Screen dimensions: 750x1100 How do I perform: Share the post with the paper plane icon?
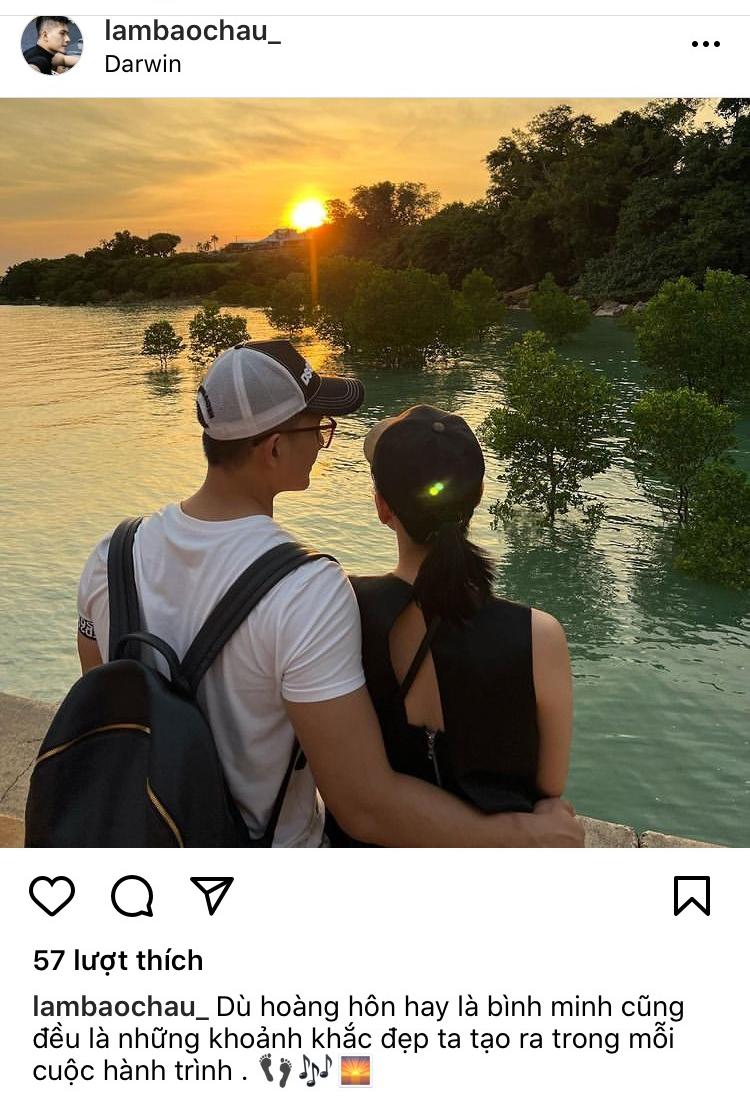[211, 895]
